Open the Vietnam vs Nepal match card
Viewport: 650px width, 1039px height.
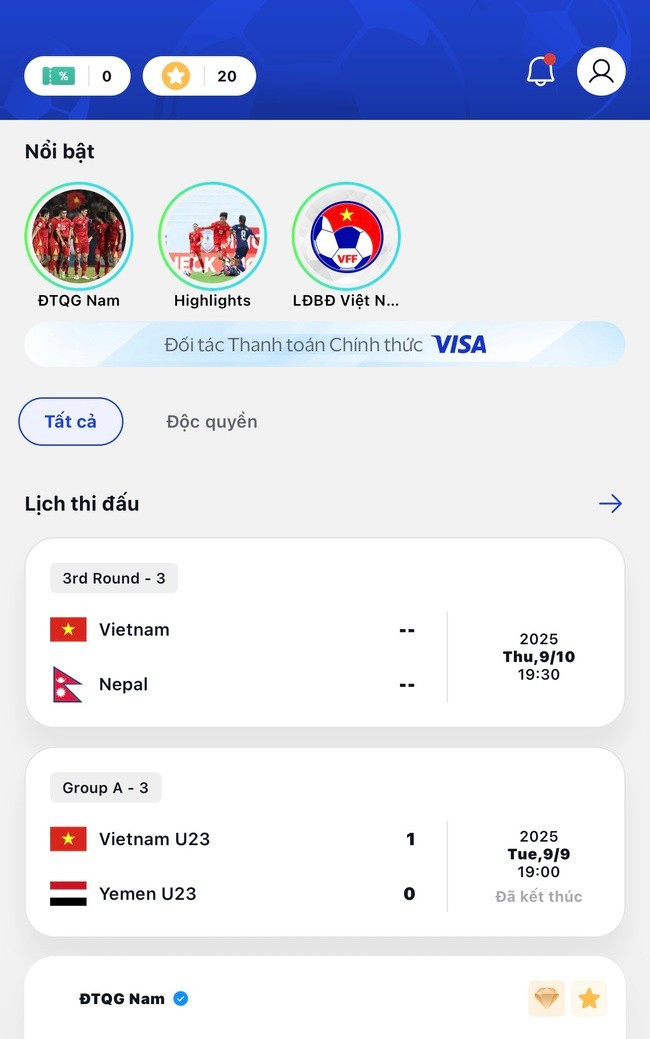pyautogui.click(x=325, y=633)
